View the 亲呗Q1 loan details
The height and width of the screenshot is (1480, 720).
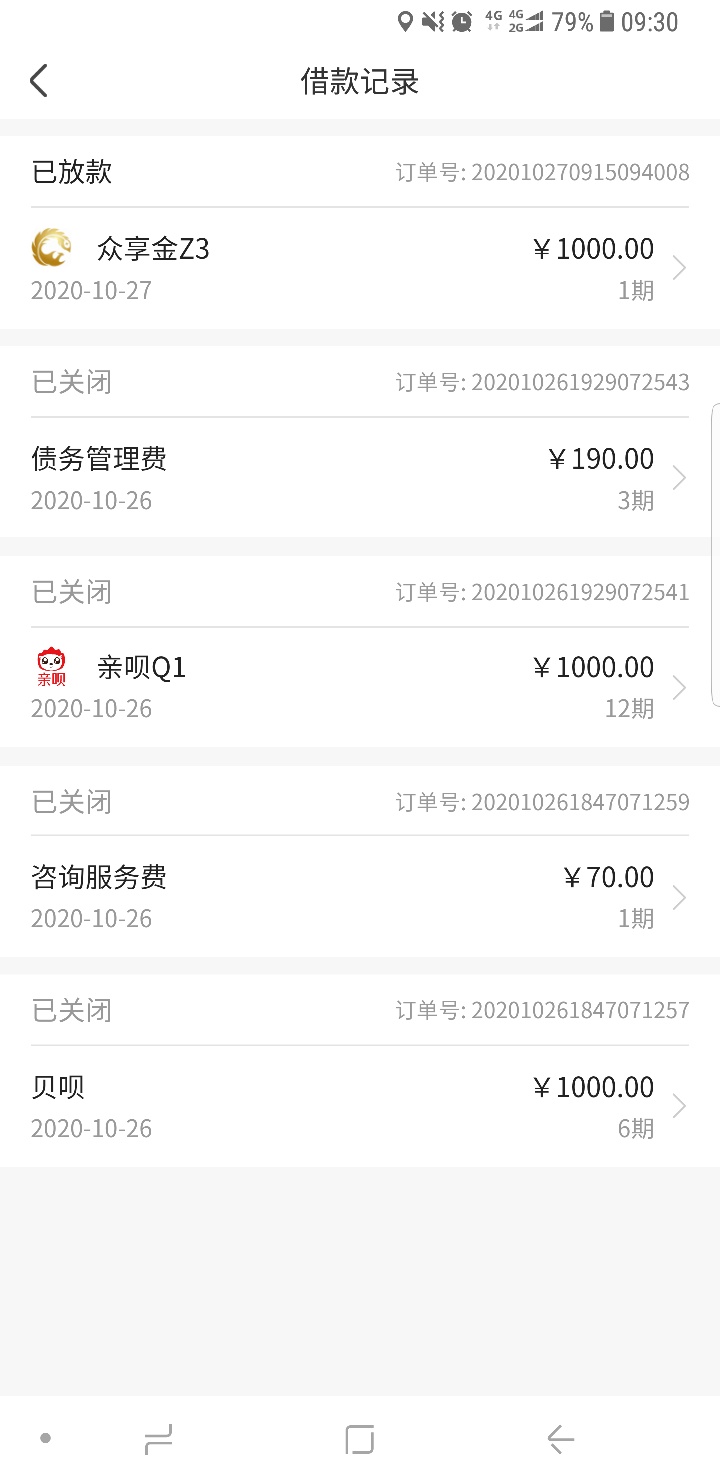360,687
